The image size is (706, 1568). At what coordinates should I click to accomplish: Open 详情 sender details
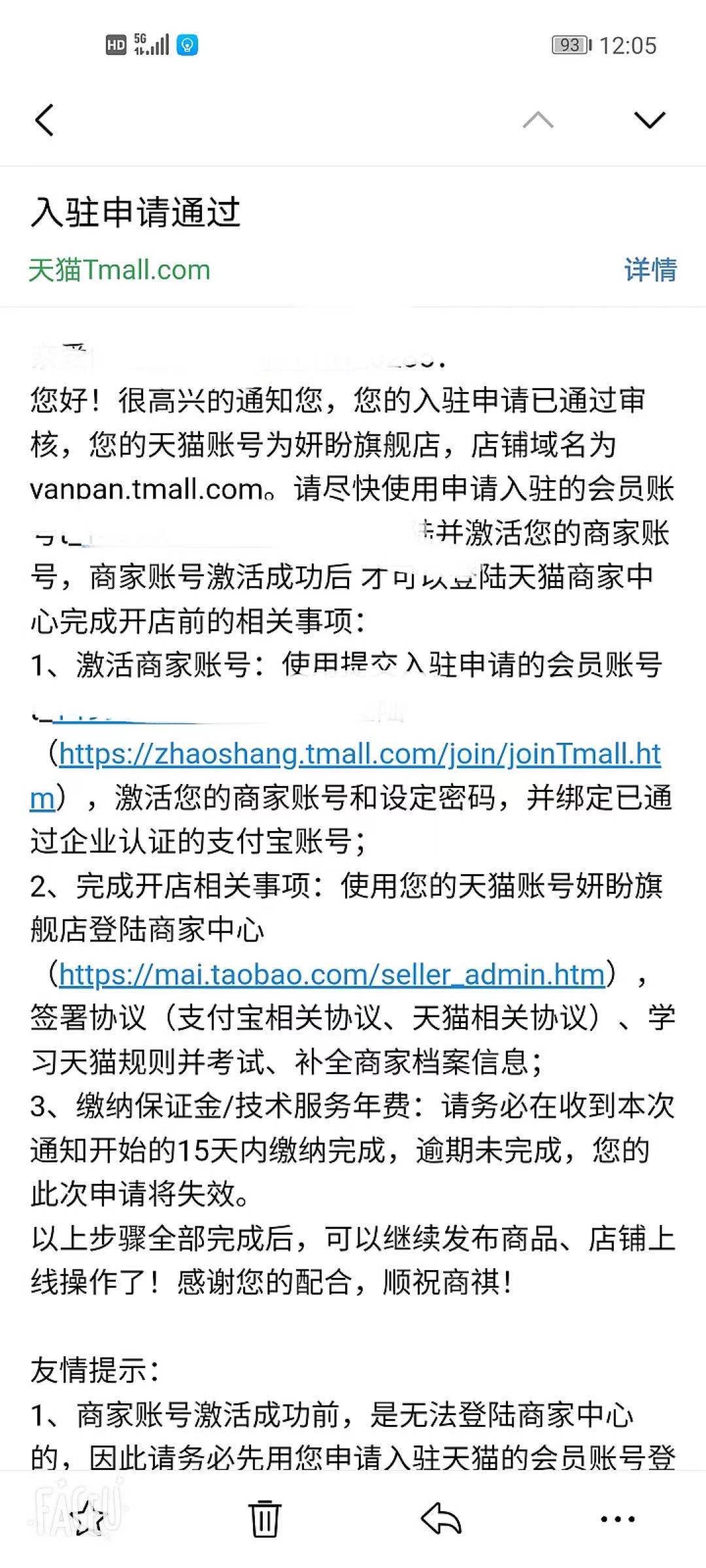tap(650, 270)
